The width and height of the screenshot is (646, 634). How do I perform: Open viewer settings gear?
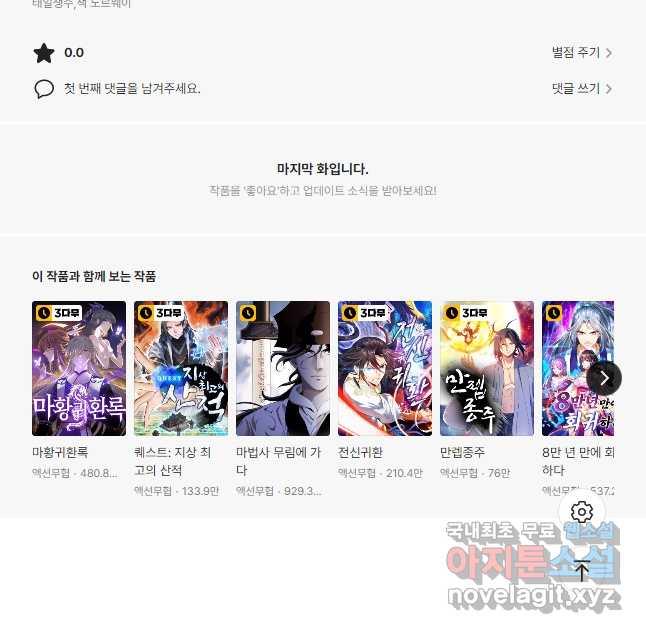coord(582,513)
